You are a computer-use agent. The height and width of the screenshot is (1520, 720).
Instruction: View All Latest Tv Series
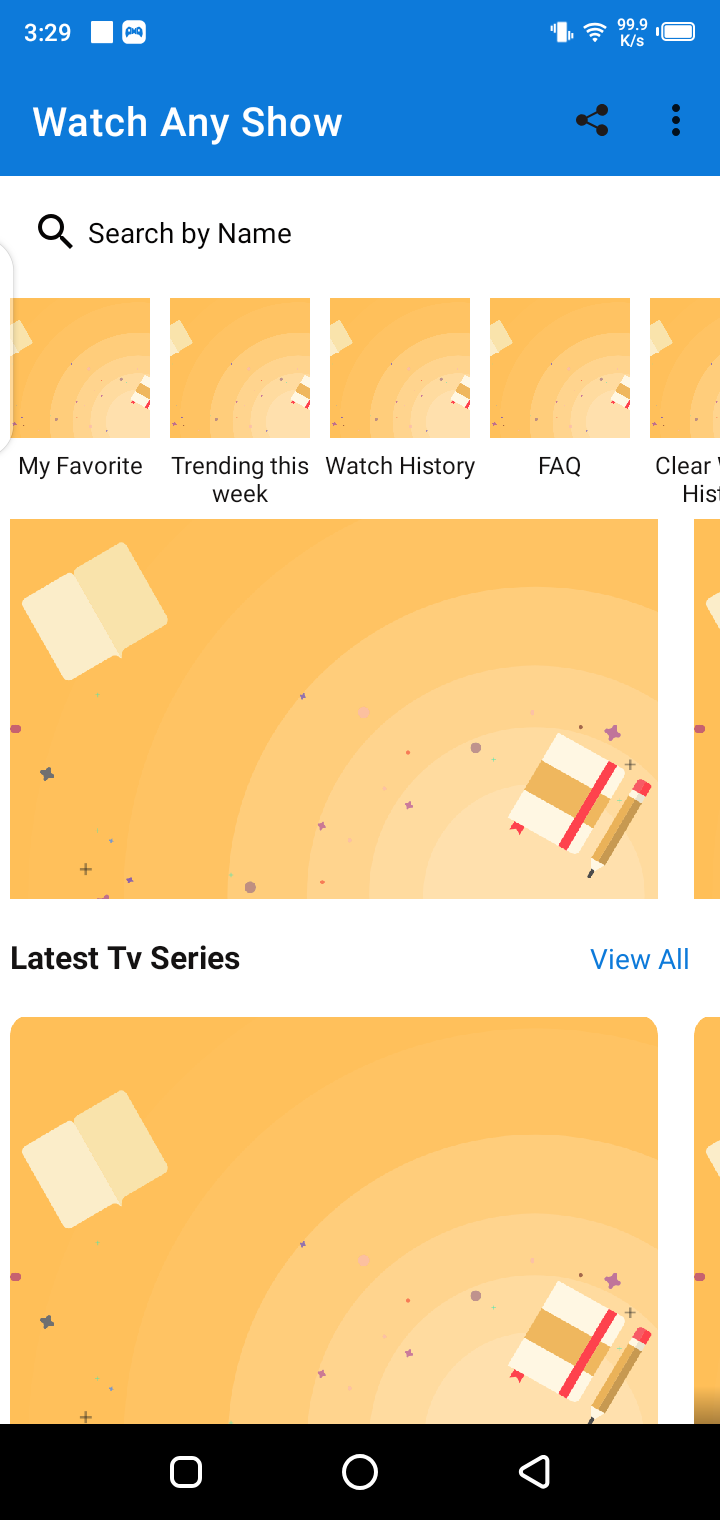639,959
